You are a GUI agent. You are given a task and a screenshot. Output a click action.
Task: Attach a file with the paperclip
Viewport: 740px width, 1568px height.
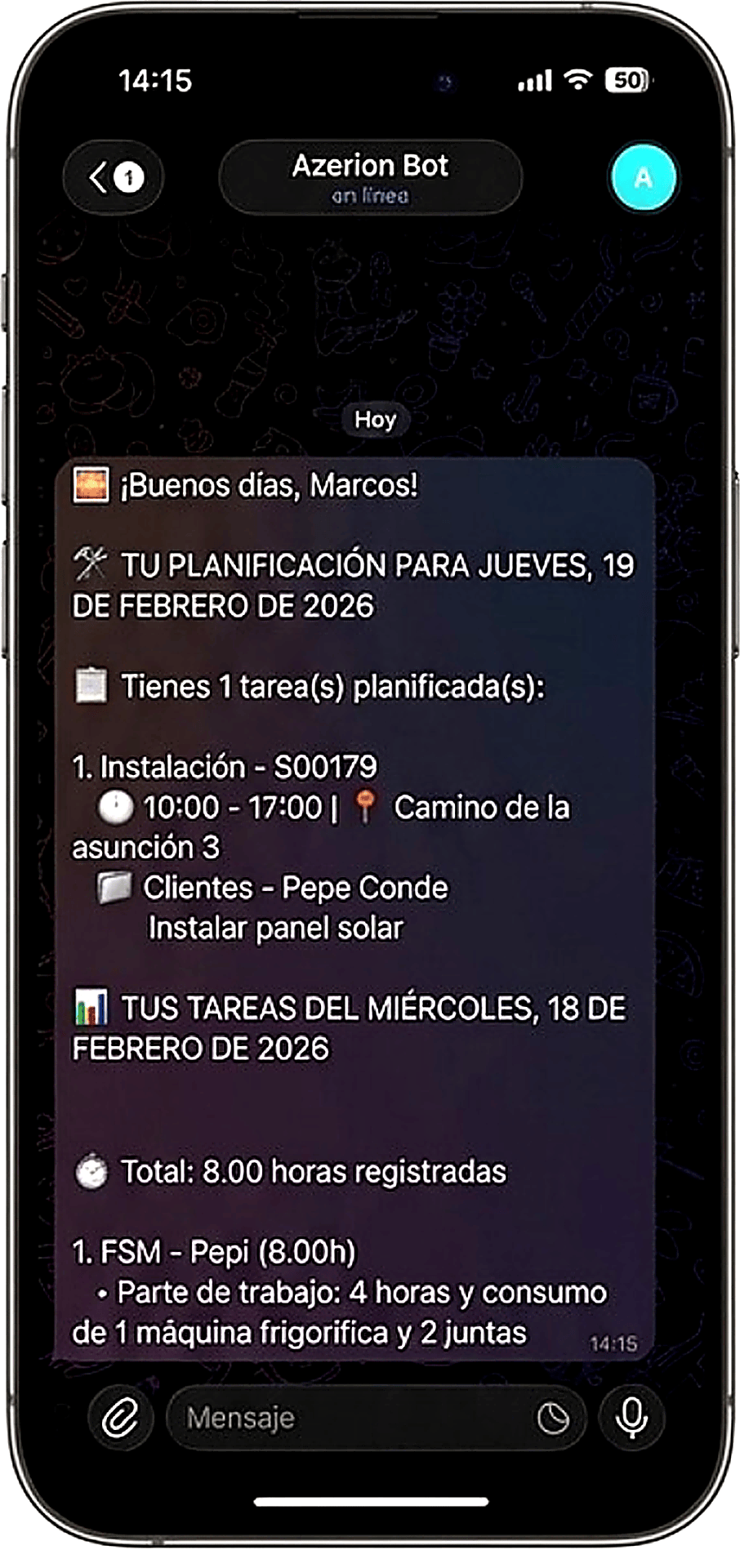pyautogui.click(x=120, y=1417)
